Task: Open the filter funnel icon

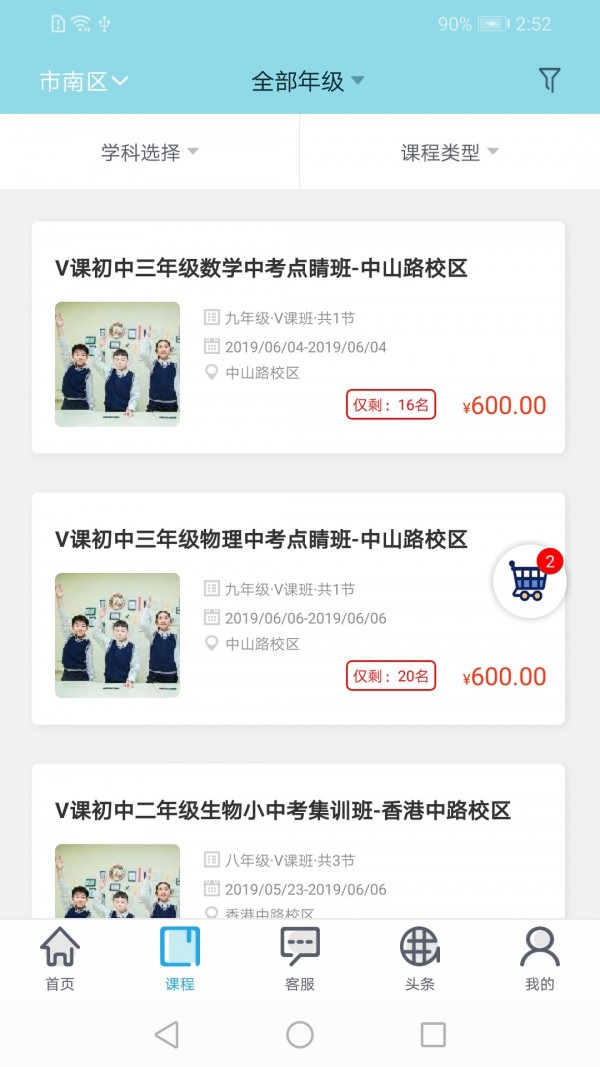Action: pyautogui.click(x=549, y=80)
